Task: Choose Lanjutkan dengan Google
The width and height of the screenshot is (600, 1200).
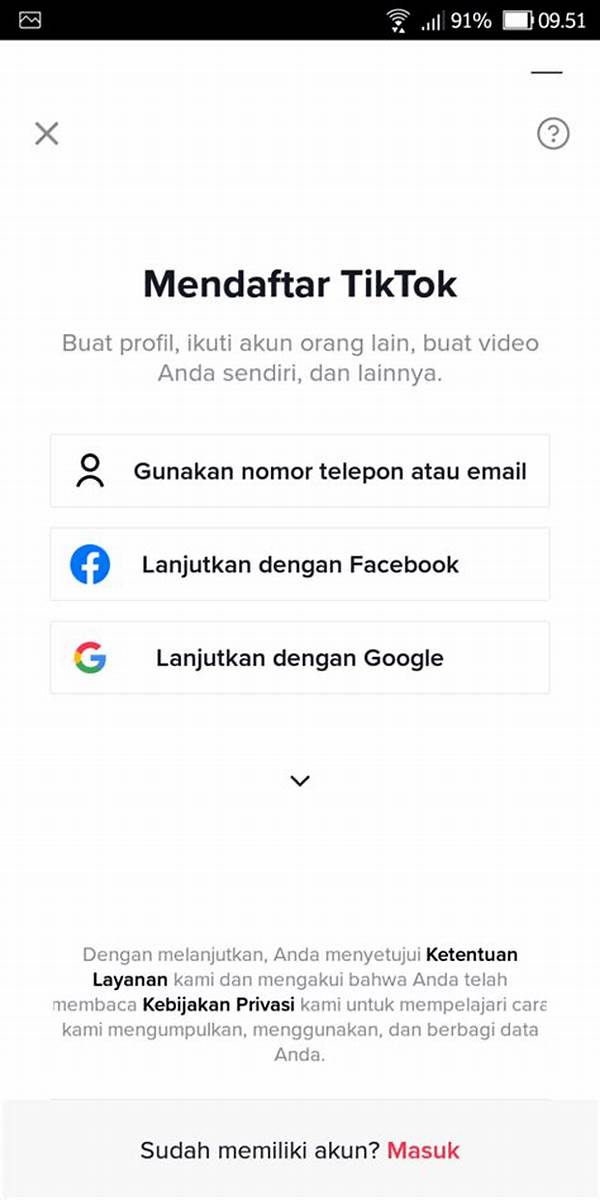Action: pos(300,658)
